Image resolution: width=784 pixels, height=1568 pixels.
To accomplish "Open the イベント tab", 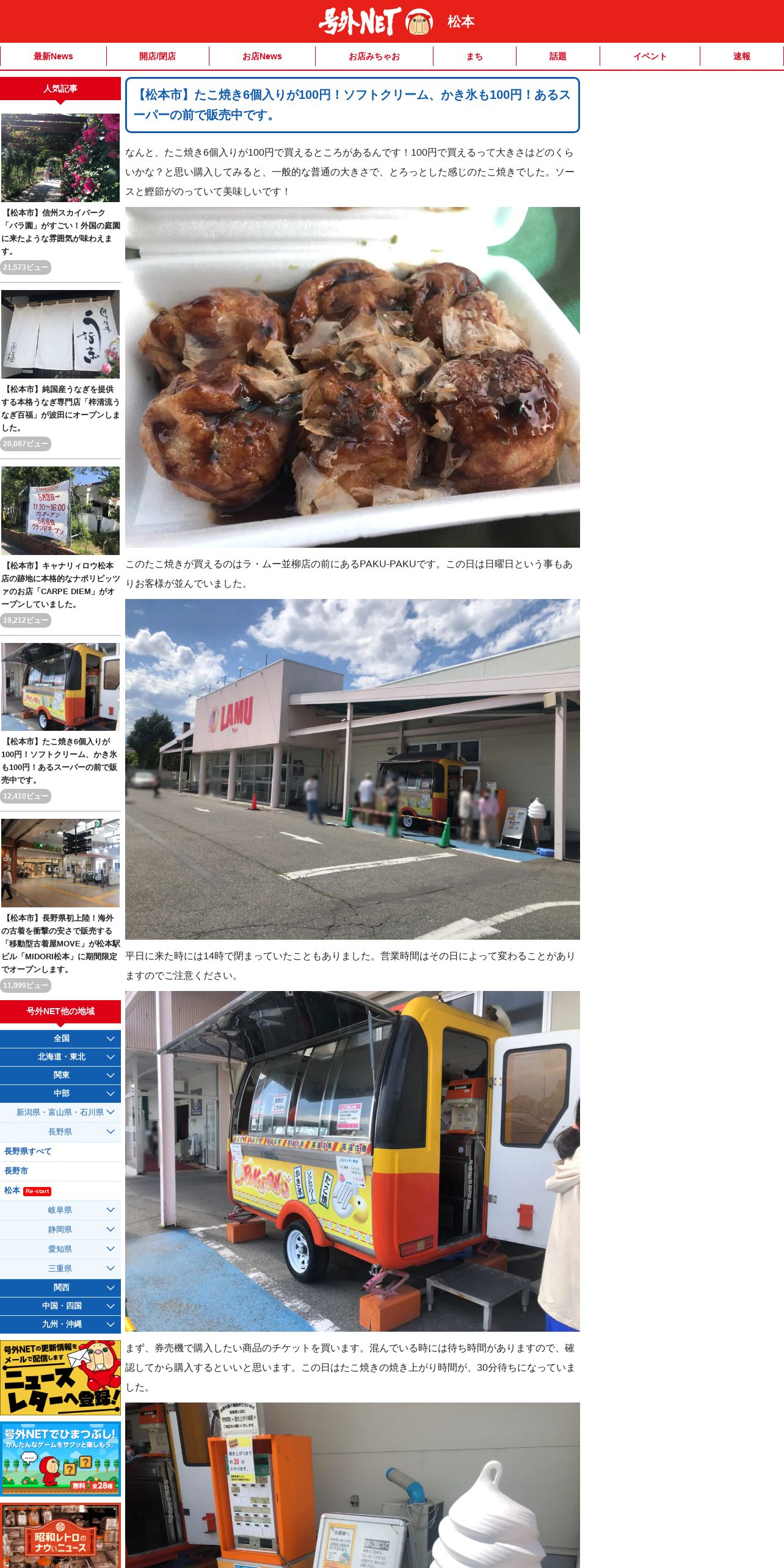I will pyautogui.click(x=650, y=56).
